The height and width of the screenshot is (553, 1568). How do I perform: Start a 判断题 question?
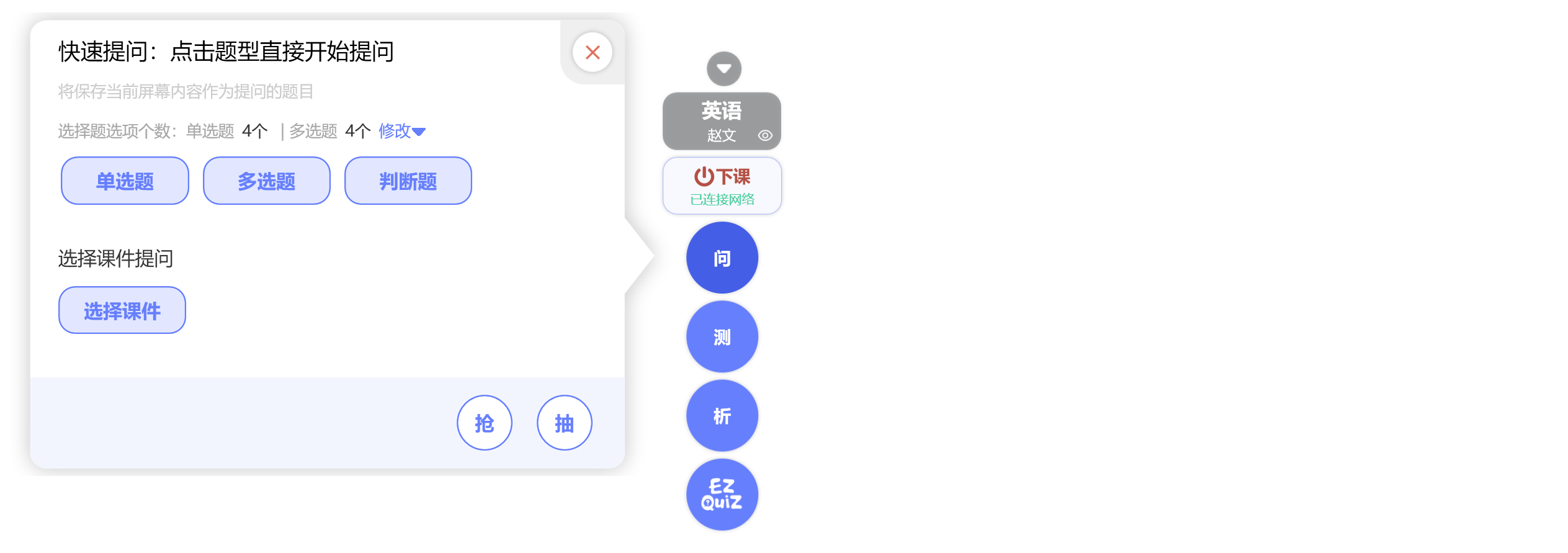(408, 181)
